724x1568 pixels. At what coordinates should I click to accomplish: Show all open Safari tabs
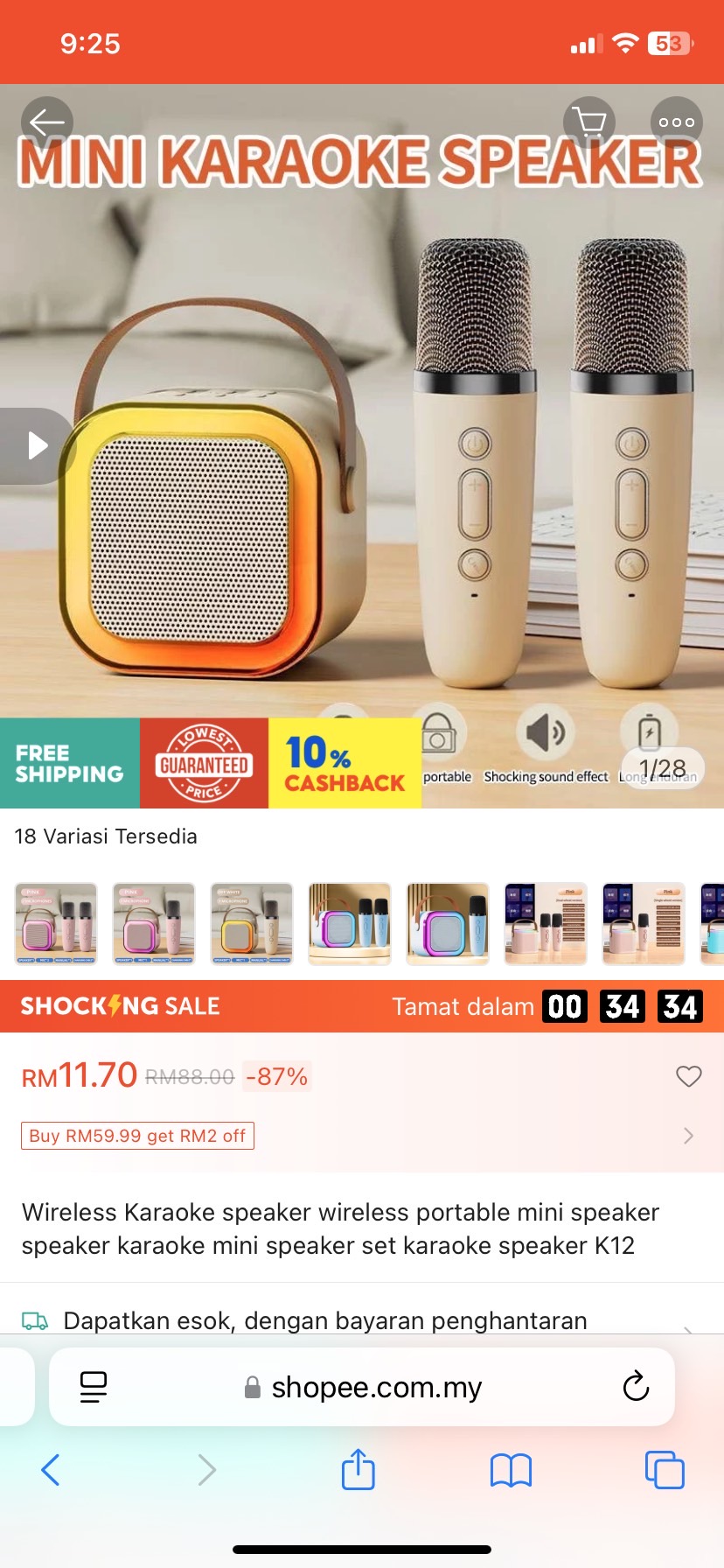[x=665, y=1470]
